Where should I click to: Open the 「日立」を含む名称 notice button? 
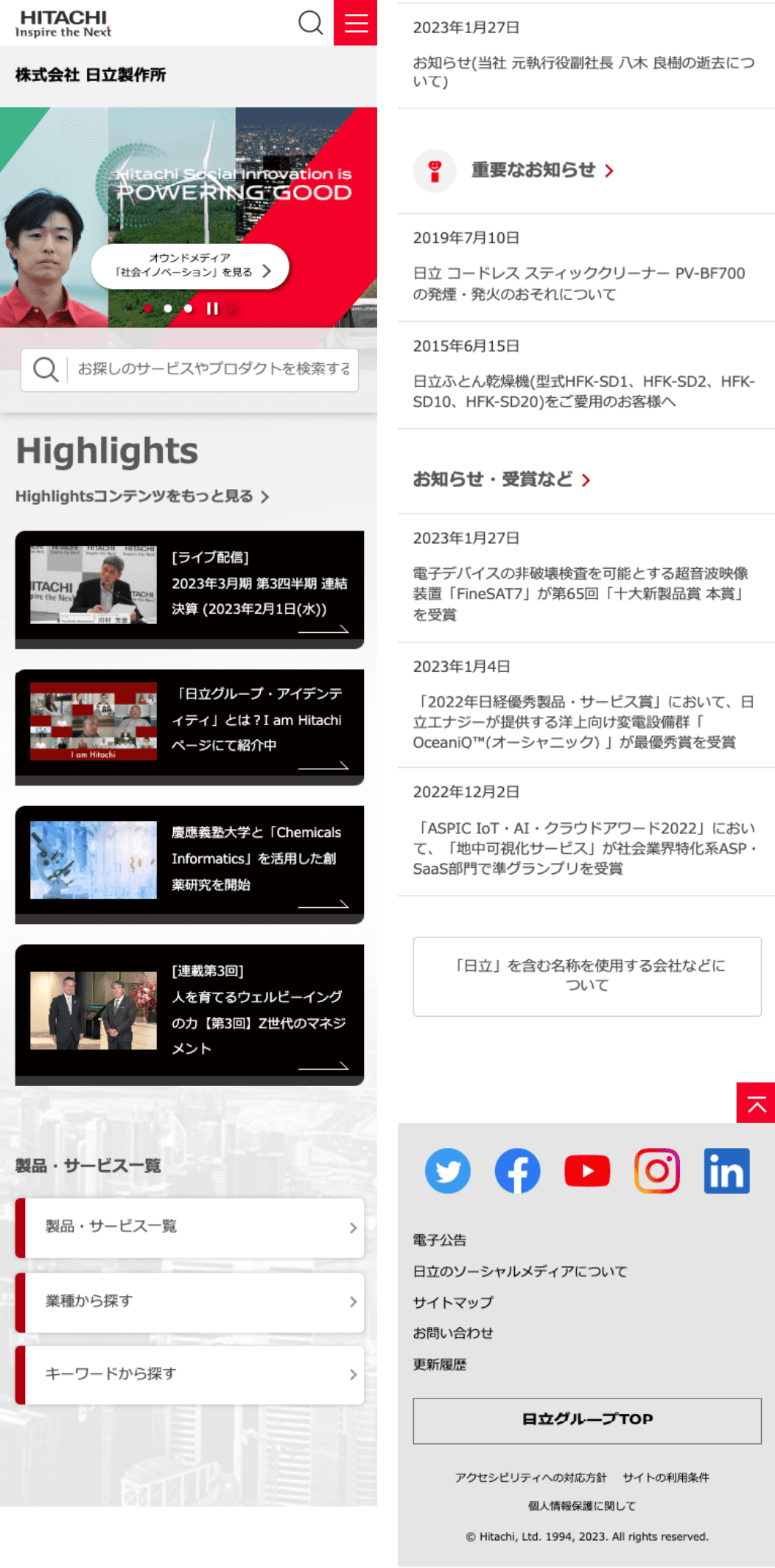click(586, 976)
